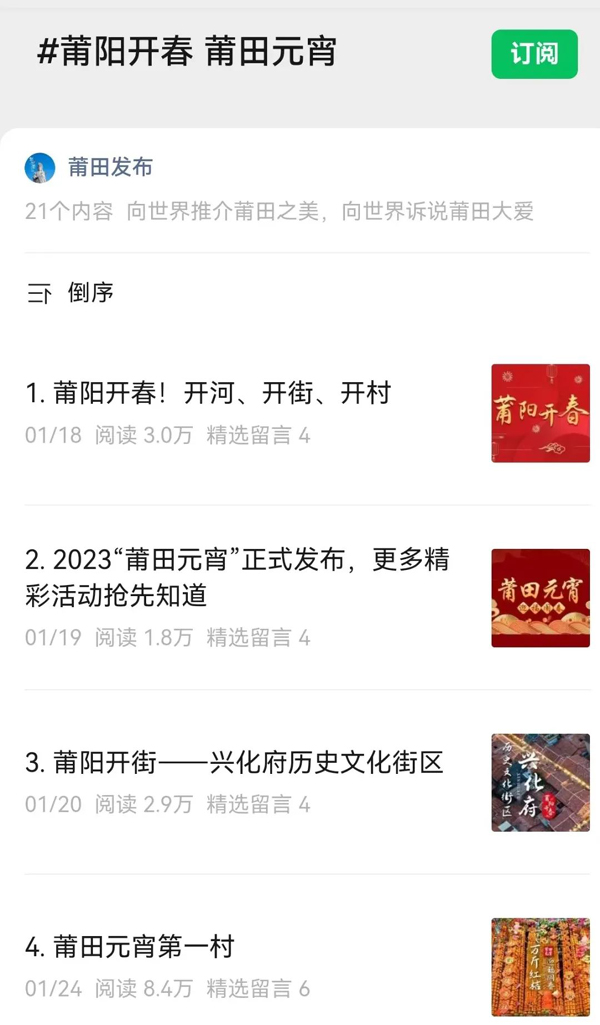The width and height of the screenshot is (600, 1025).
Task: Subscribe with the green 订阅 button
Action: tap(534, 54)
